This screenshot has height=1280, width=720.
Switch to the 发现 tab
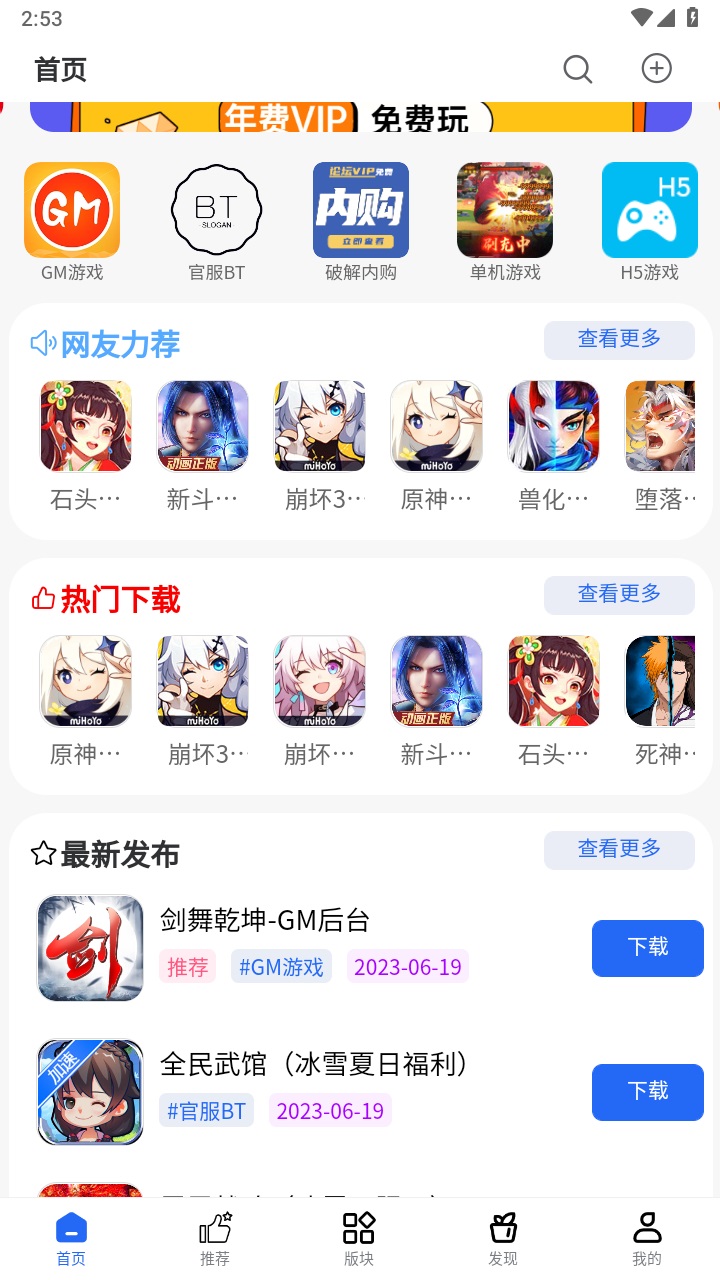(503, 1240)
